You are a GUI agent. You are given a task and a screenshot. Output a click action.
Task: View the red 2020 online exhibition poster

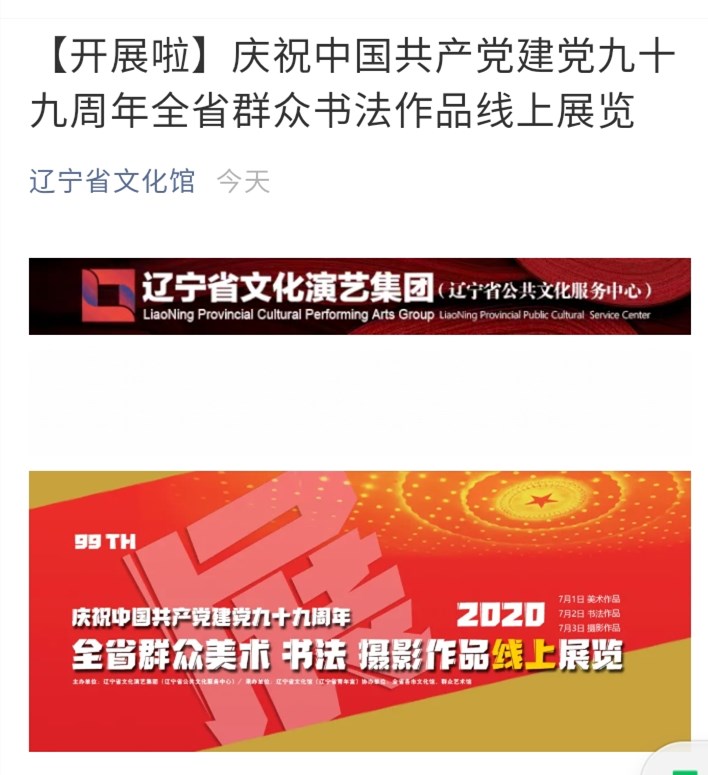click(359, 610)
